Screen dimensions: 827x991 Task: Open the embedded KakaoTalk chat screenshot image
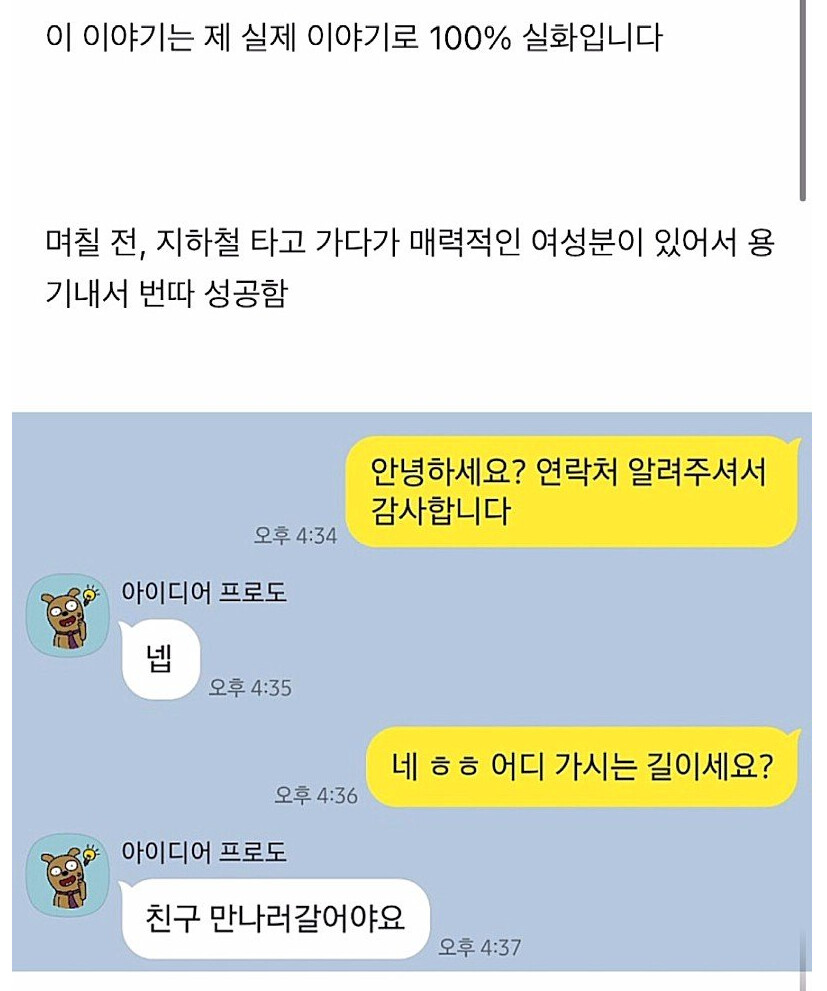pyautogui.click(x=411, y=690)
